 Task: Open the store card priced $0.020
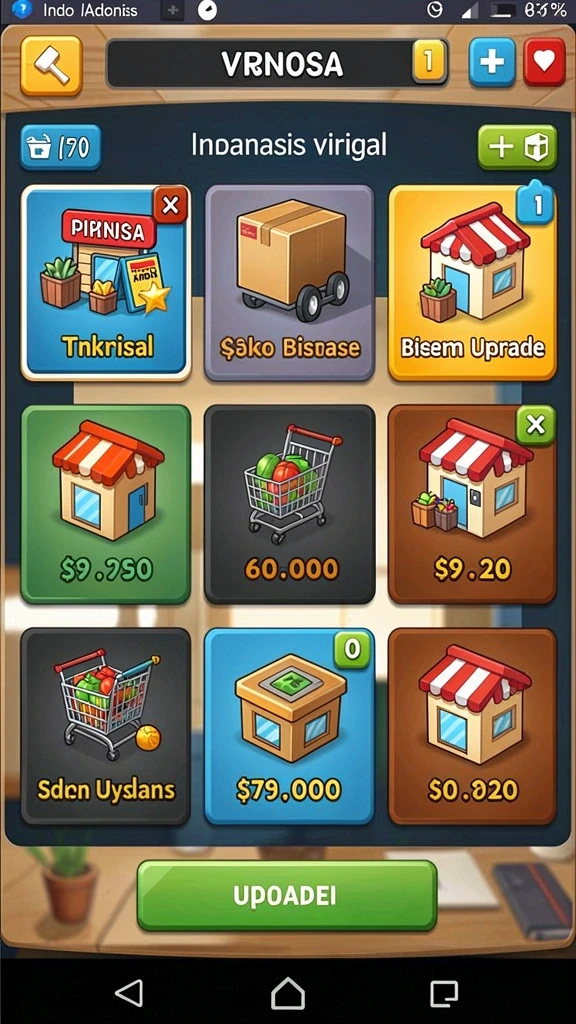tap(472, 727)
